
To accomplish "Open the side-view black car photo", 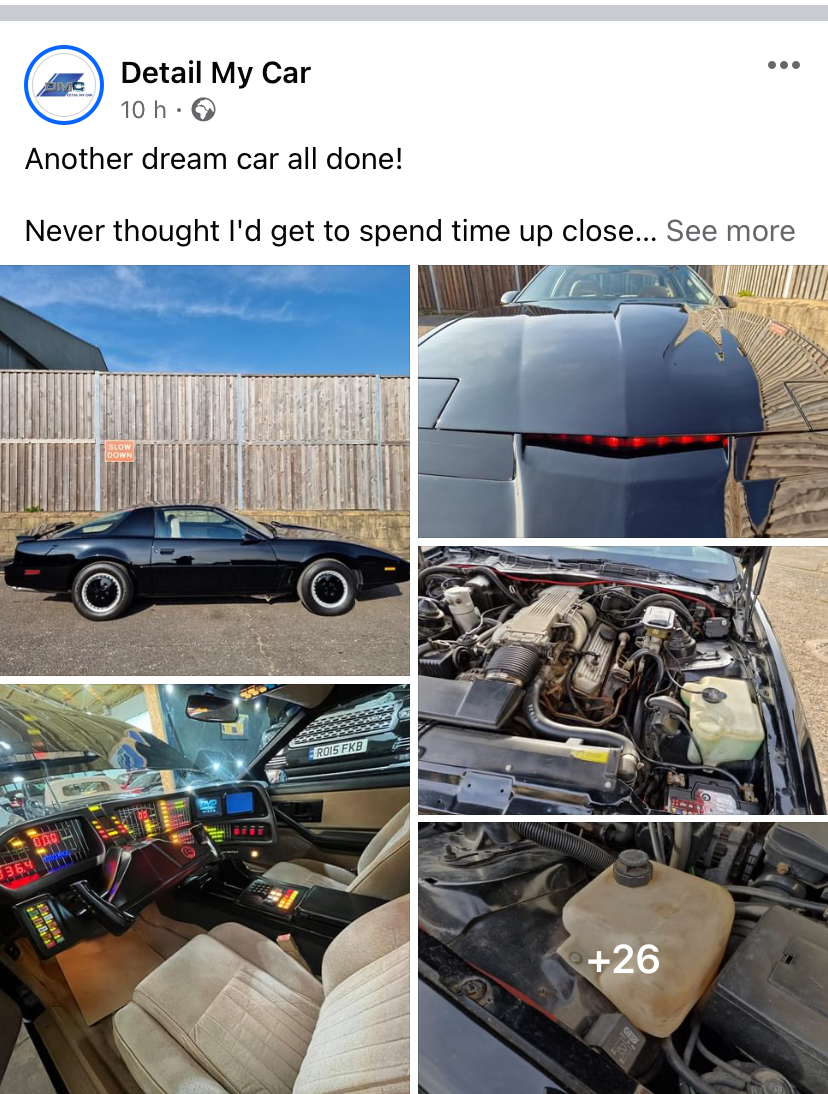I will (x=205, y=470).
